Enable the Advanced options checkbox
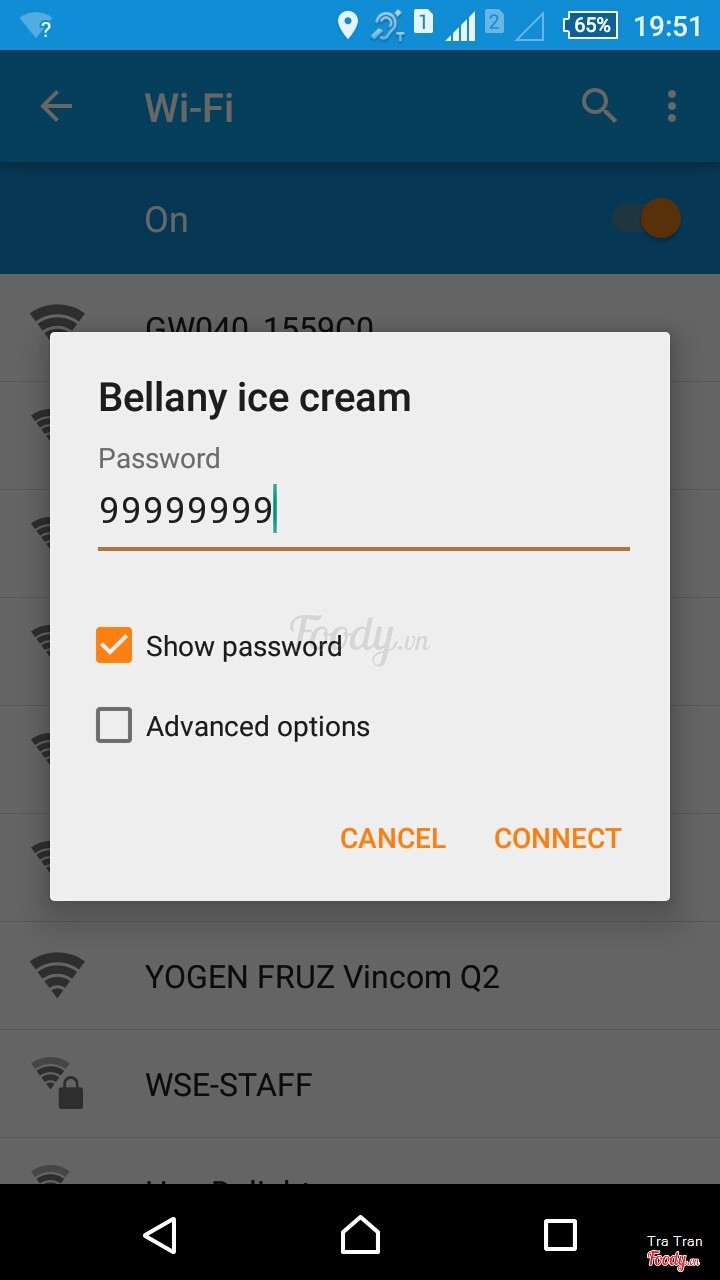 coord(114,725)
